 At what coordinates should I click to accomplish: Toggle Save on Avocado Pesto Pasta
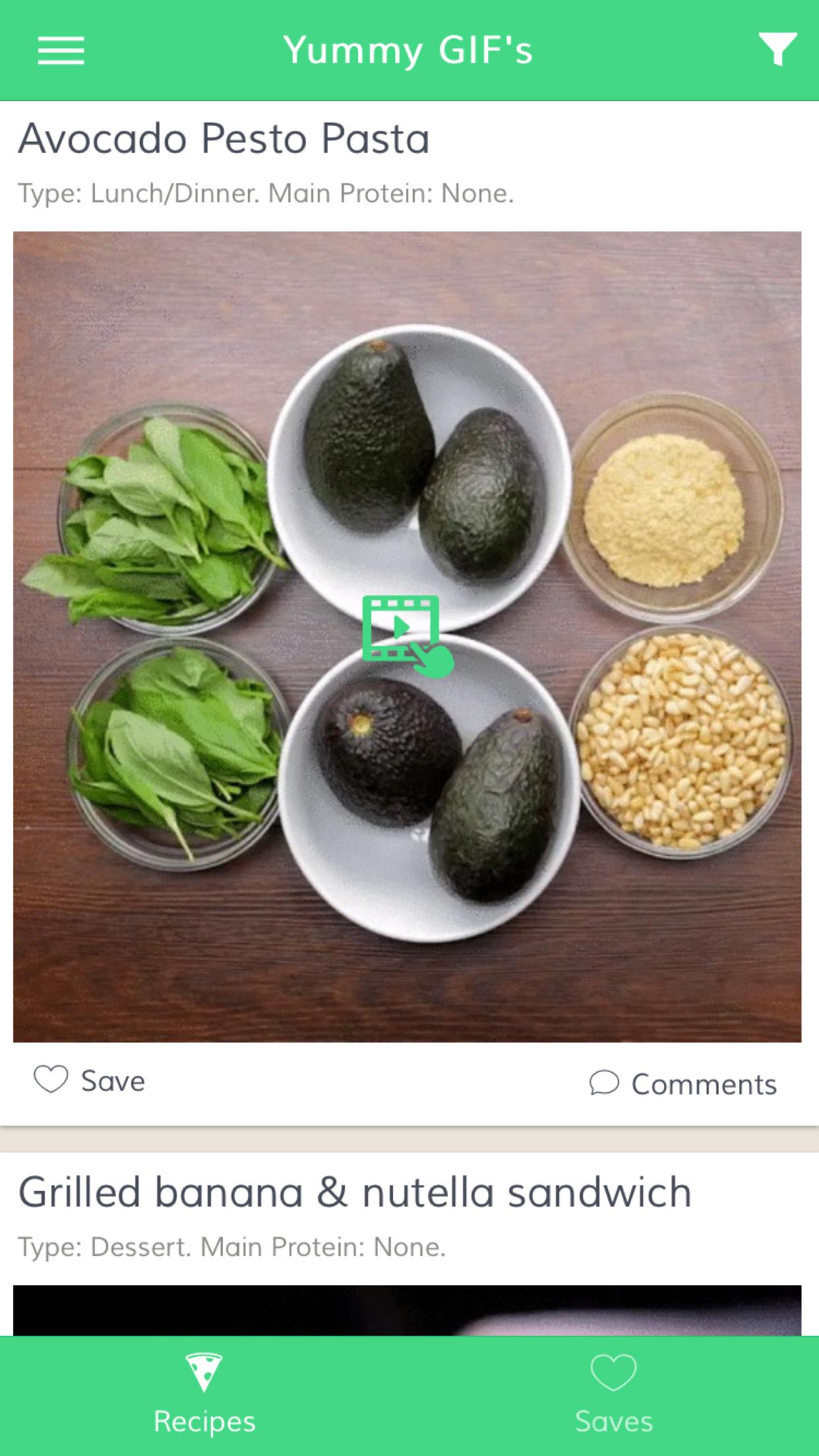tap(94, 1080)
